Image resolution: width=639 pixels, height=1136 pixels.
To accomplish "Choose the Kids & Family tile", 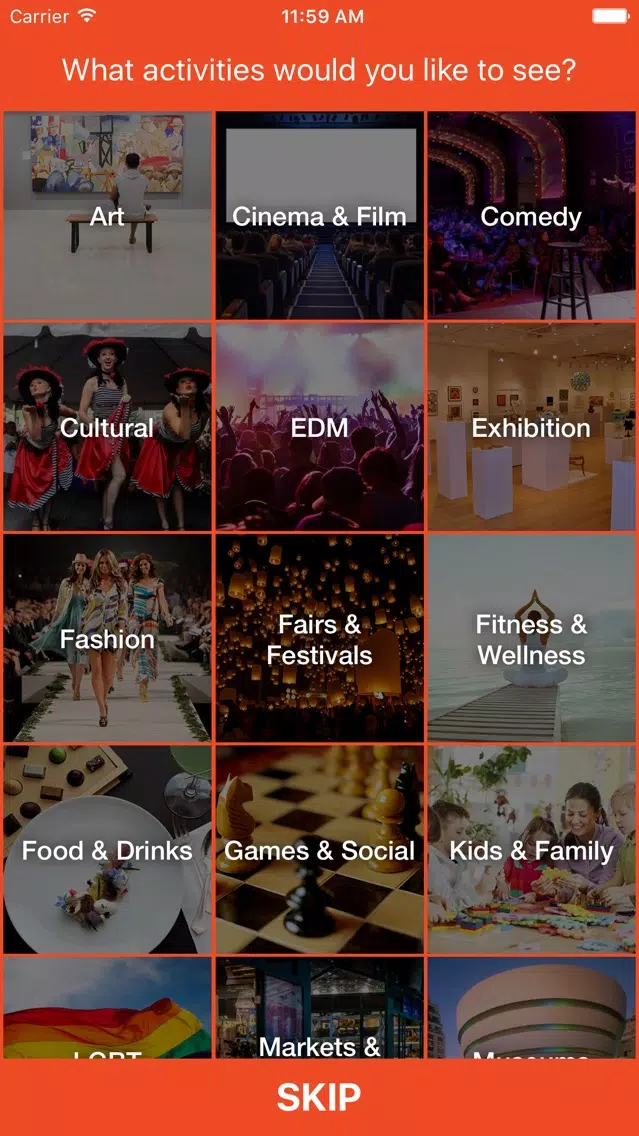I will tap(531, 850).
